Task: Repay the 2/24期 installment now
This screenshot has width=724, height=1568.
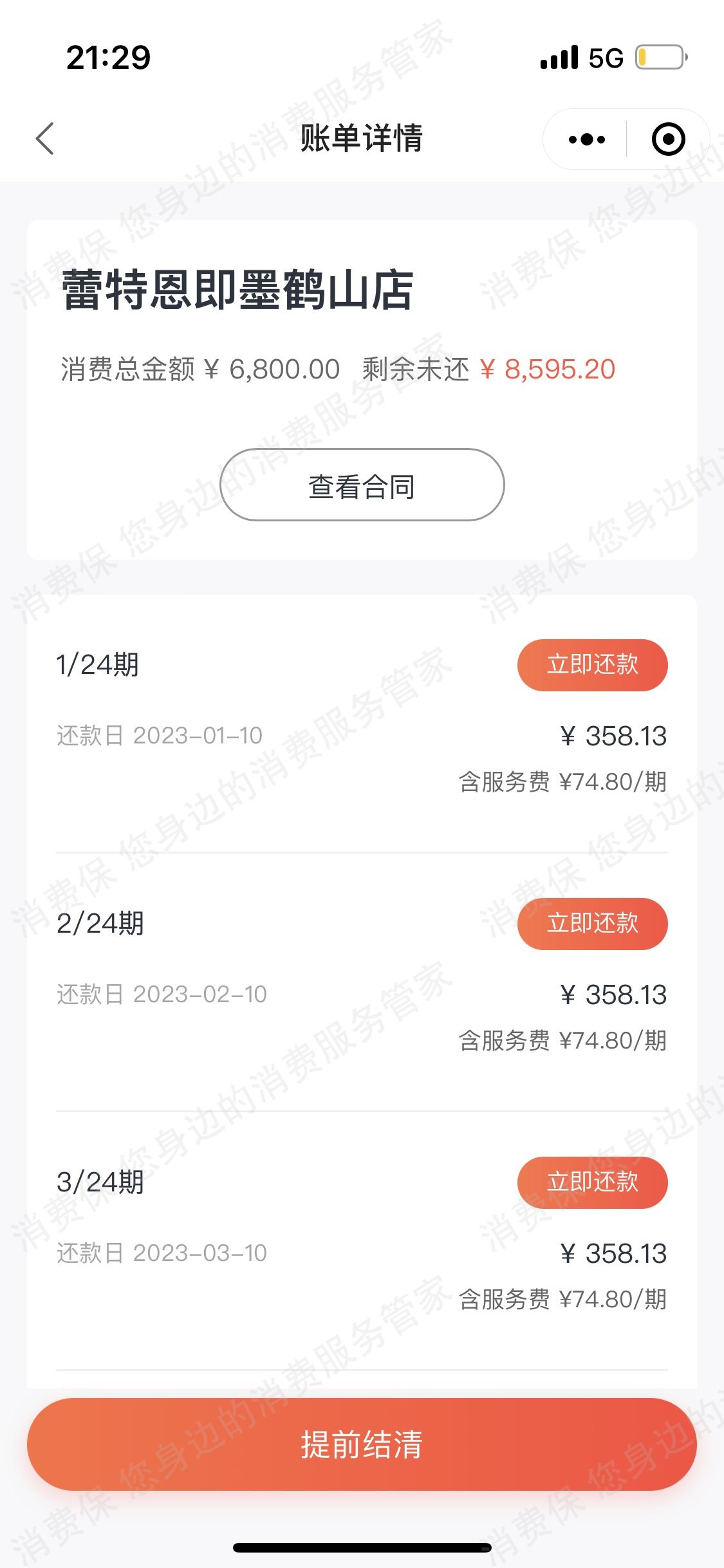Action: (592, 924)
